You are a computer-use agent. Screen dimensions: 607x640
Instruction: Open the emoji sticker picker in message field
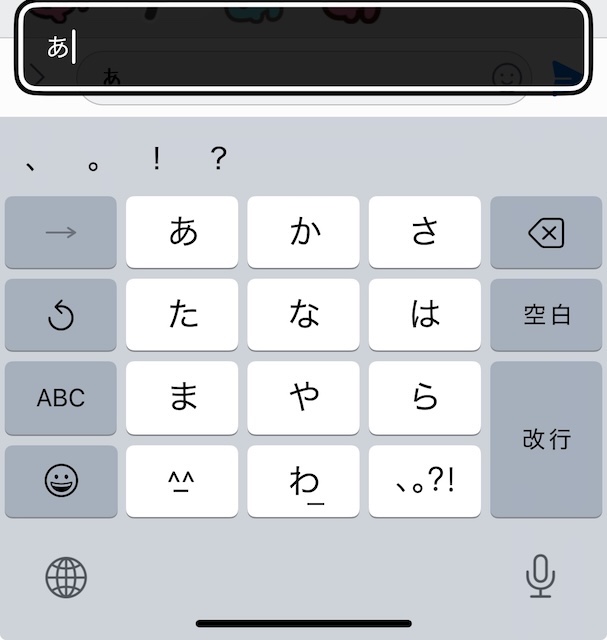coord(508,76)
